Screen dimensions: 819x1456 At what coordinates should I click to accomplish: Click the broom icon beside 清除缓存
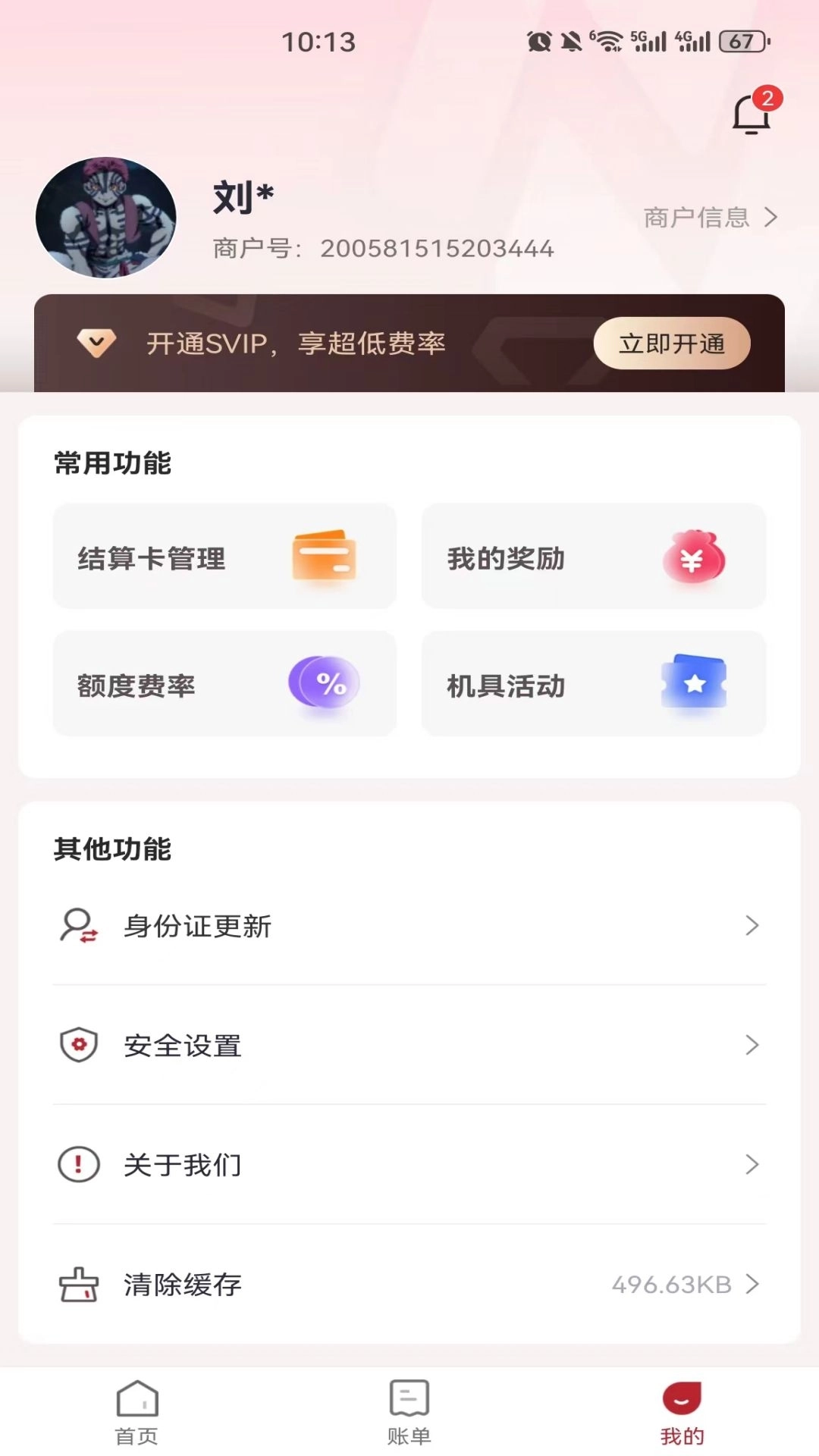[x=78, y=1284]
